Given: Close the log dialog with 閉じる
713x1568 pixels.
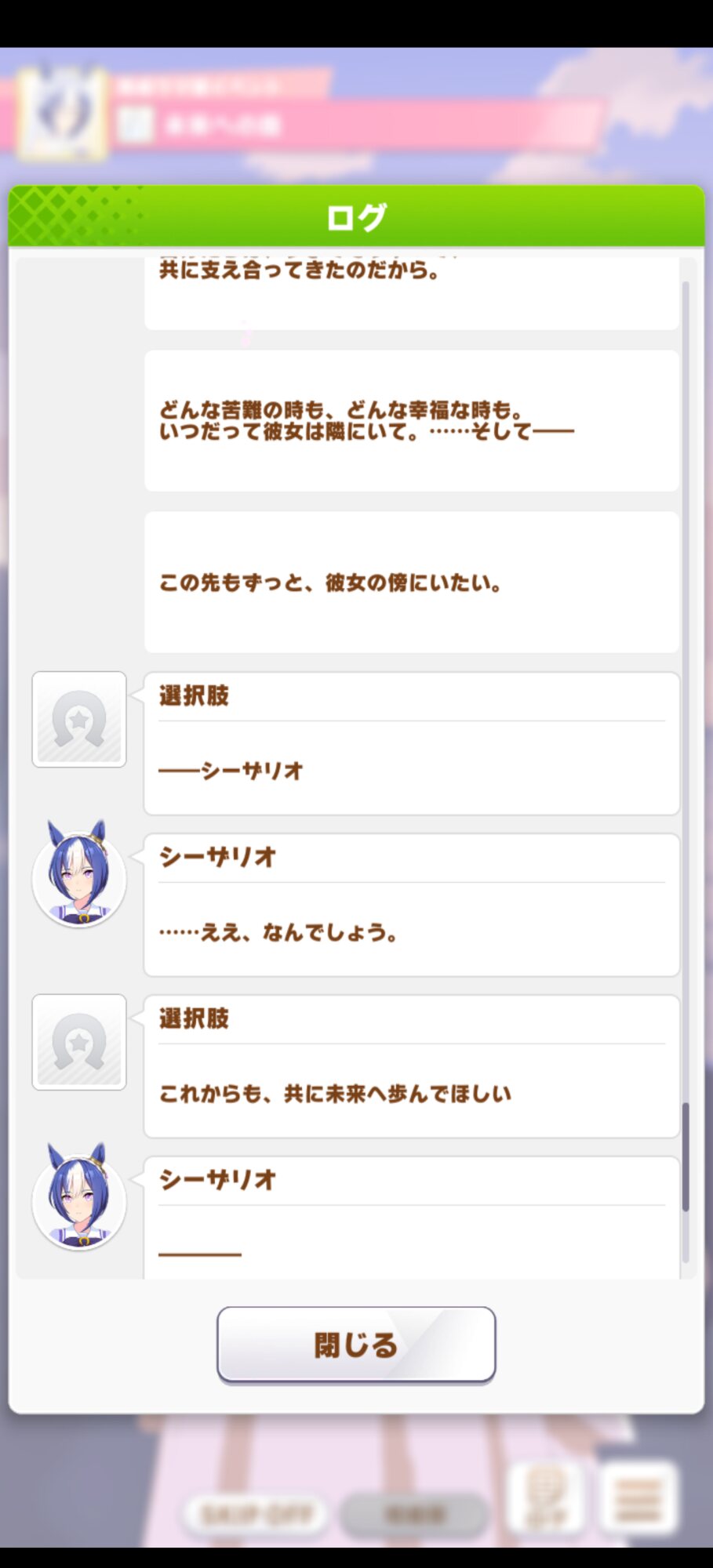Looking at the screenshot, I should pos(356,1345).
